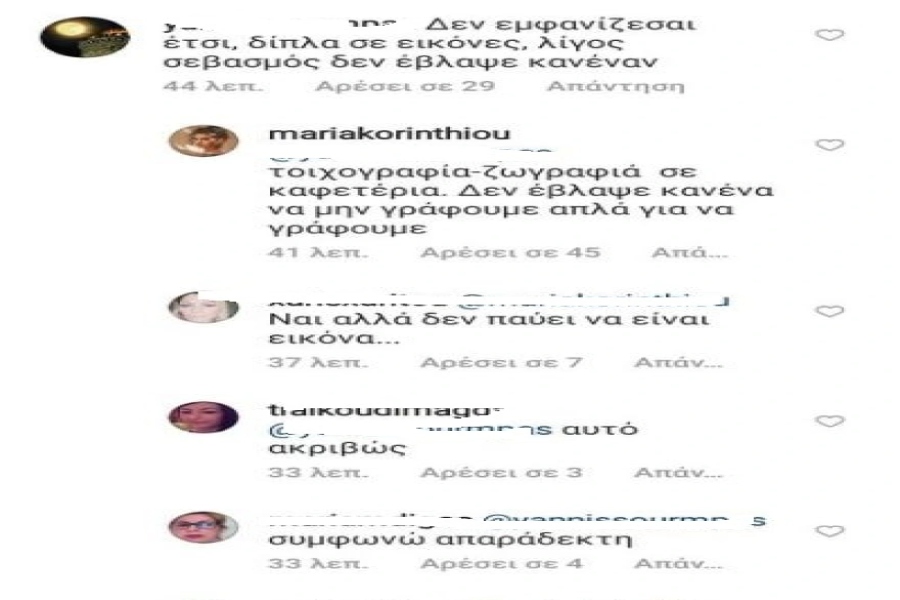Like the comment 'Ναι αλλά δεν παύει'
Viewport: 900px width, 600px height.
click(830, 311)
